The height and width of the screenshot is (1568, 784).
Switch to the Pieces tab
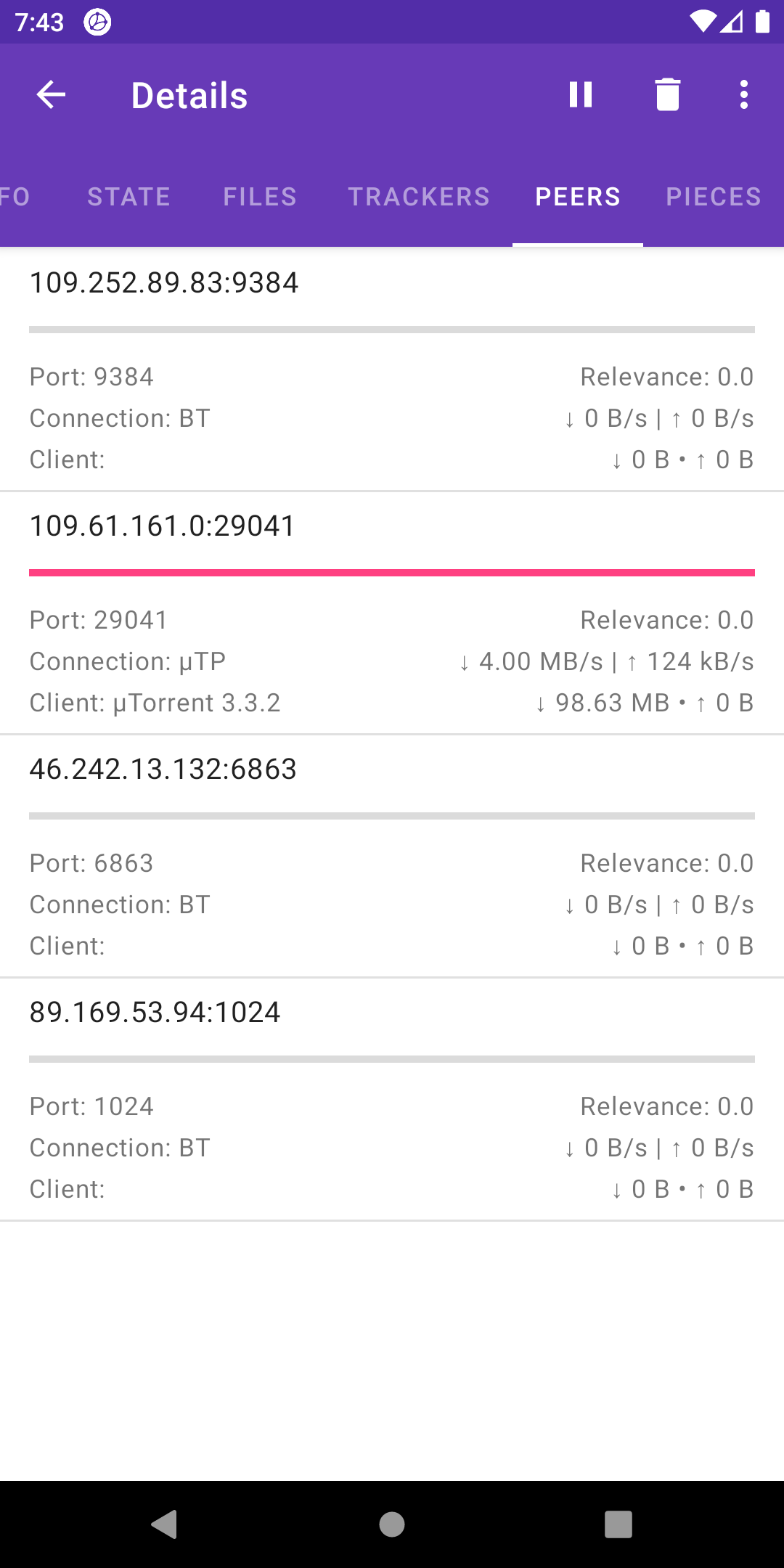click(x=714, y=197)
